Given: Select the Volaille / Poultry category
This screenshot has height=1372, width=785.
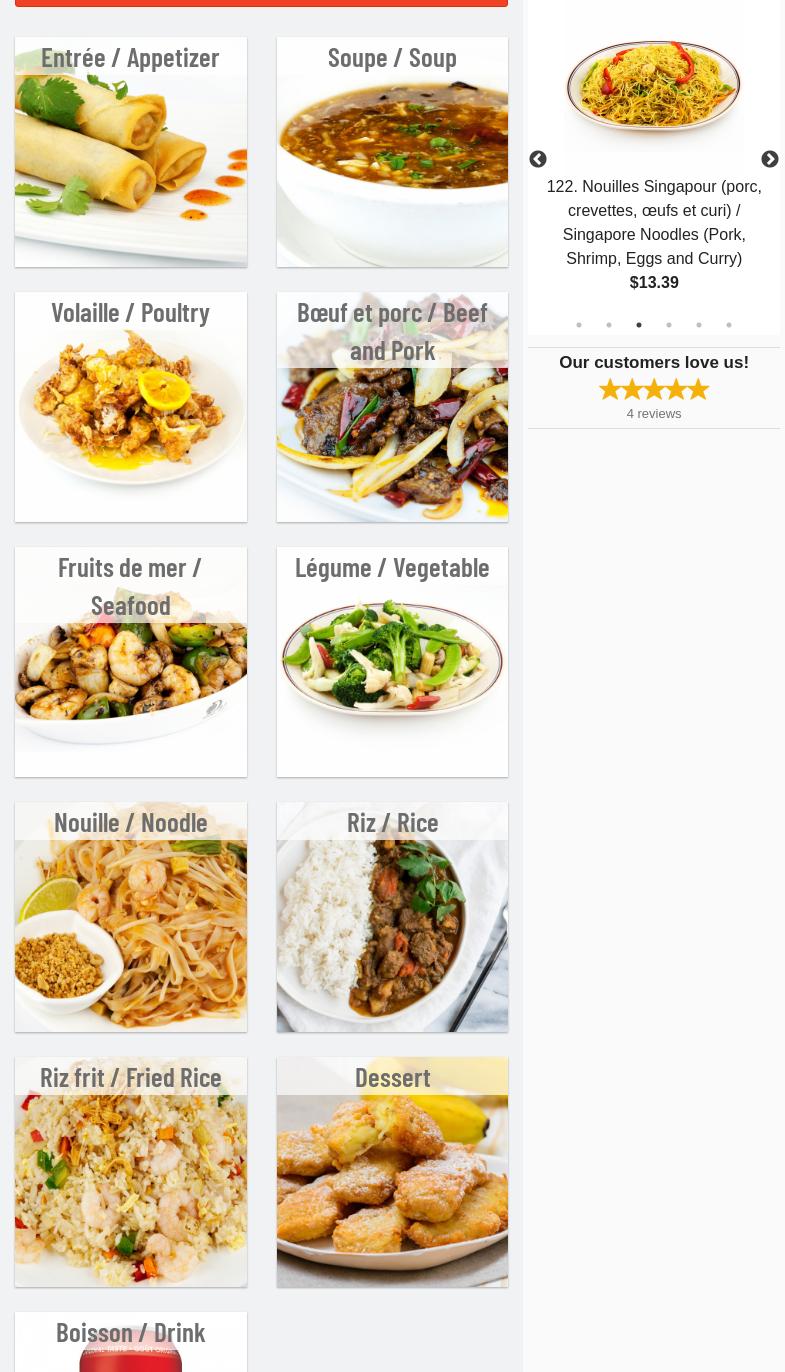Looking at the screenshot, I should pyautogui.click(x=130, y=407).
